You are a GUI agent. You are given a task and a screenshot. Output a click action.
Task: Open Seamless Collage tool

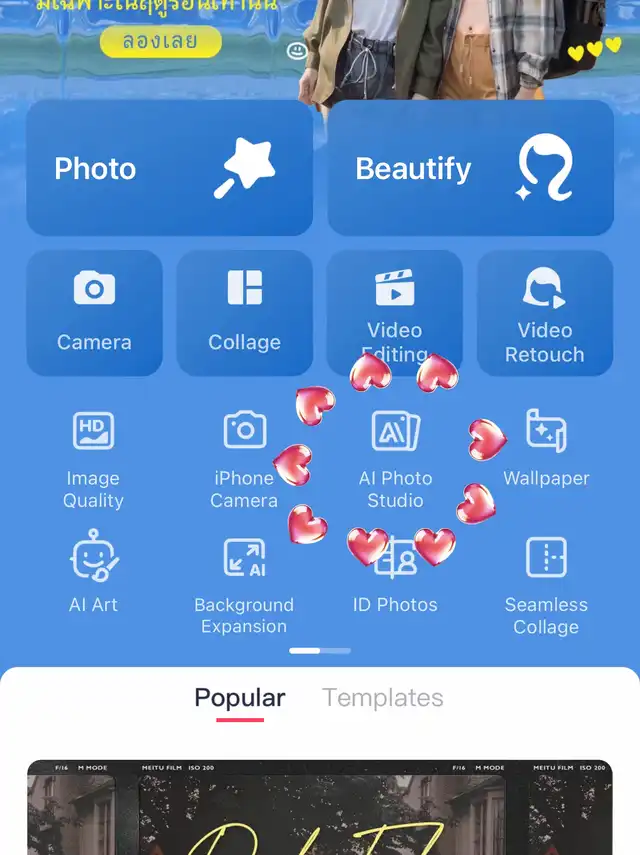[546, 585]
